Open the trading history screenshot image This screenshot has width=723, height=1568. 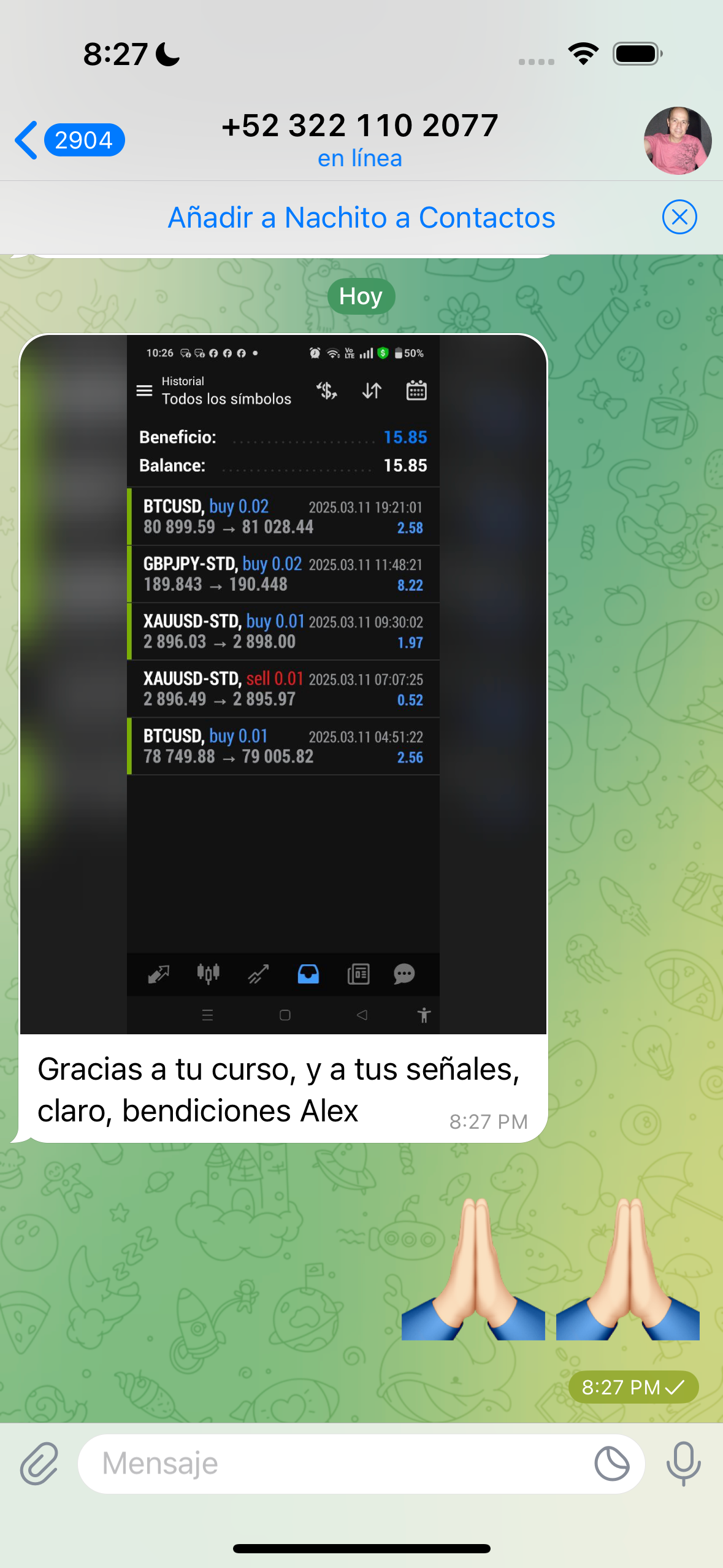click(x=283, y=683)
